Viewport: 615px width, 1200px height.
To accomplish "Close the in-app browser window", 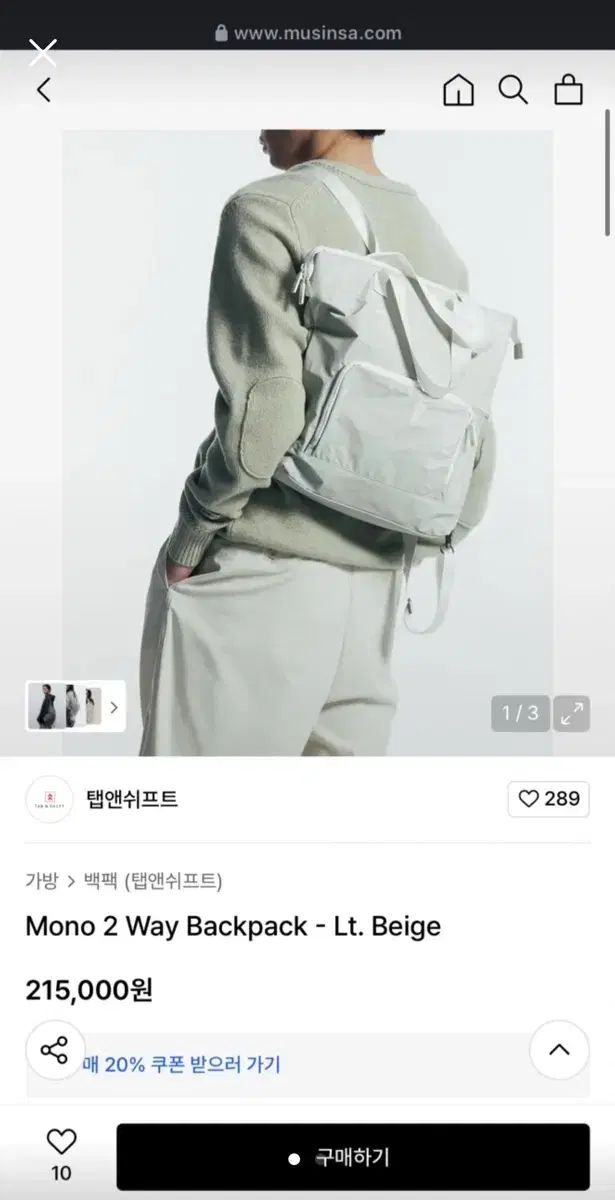I will (x=42, y=52).
